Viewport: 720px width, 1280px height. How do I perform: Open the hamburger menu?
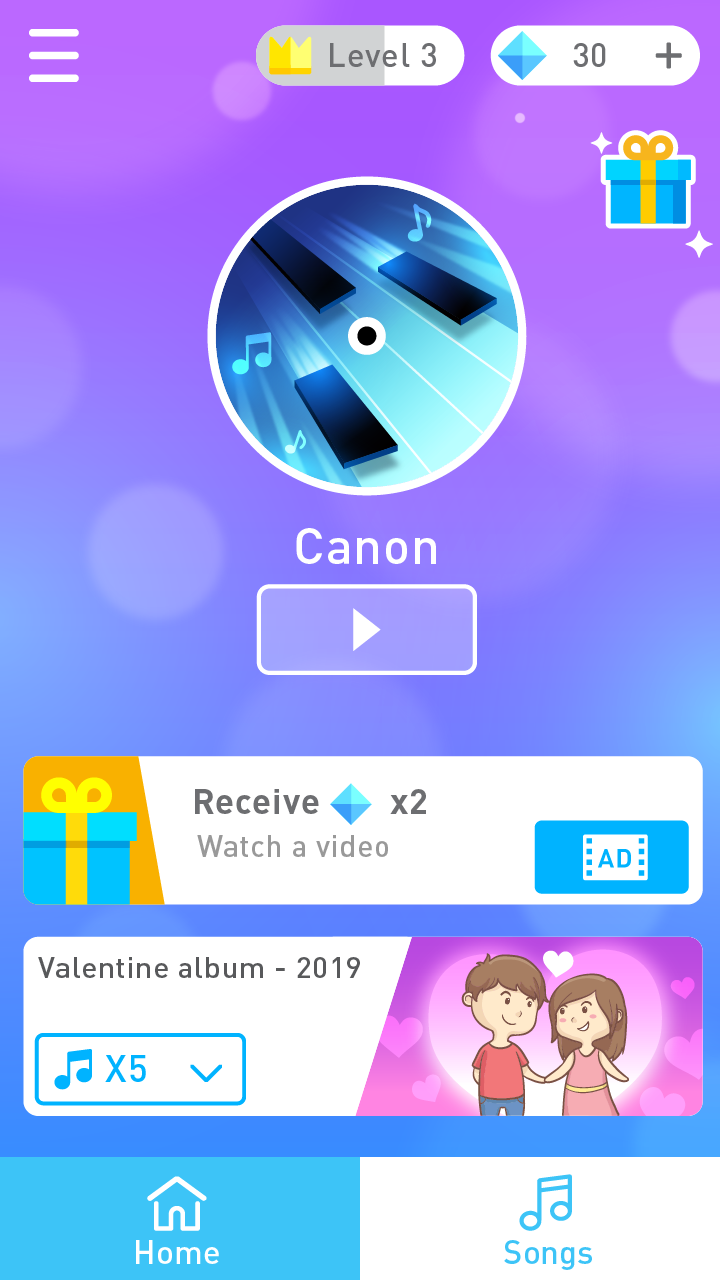(54, 55)
